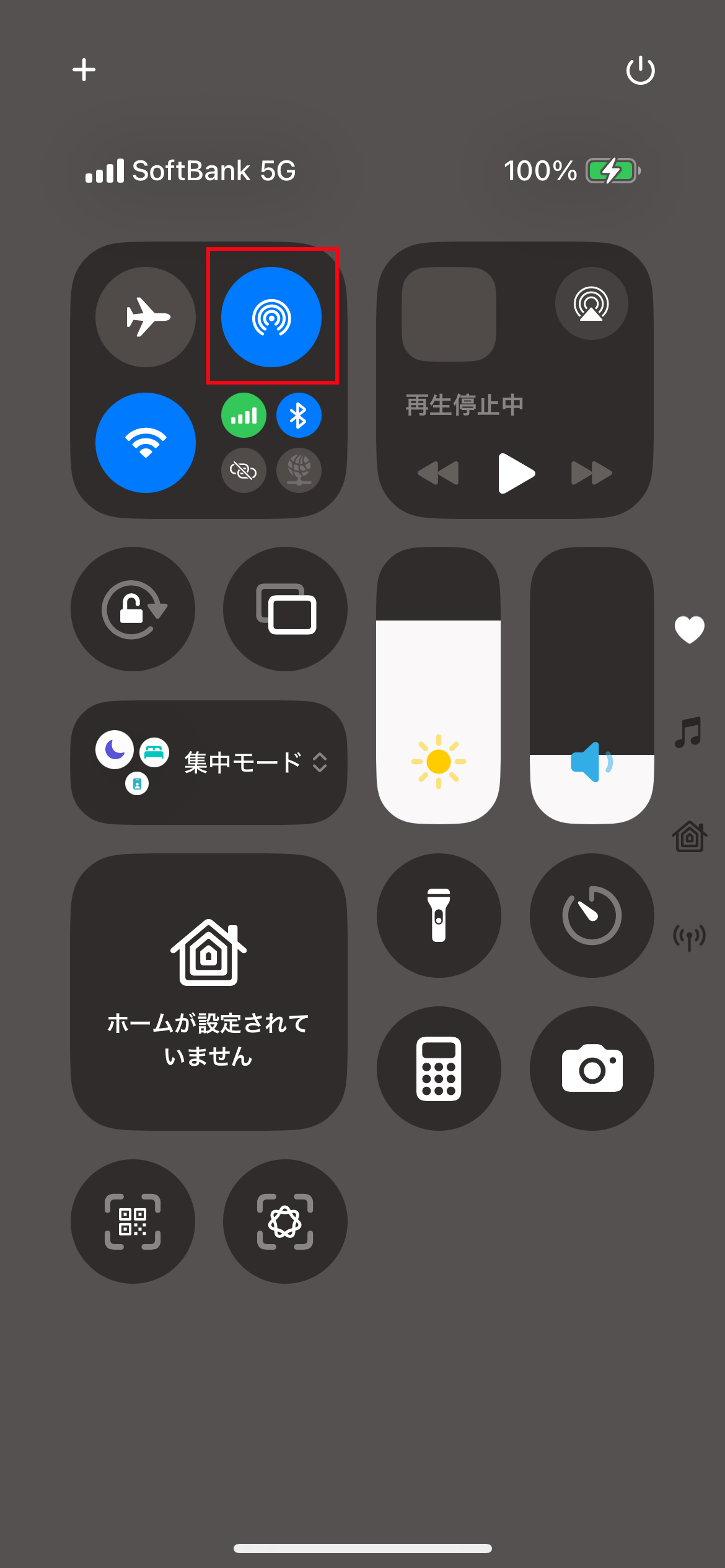Toggle green cellular data button
This screenshot has height=1568, width=725.
click(x=244, y=416)
